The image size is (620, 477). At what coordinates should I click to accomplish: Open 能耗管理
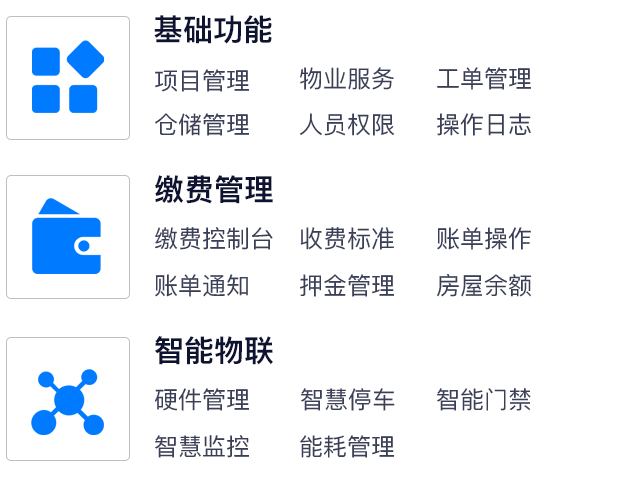tap(347, 447)
